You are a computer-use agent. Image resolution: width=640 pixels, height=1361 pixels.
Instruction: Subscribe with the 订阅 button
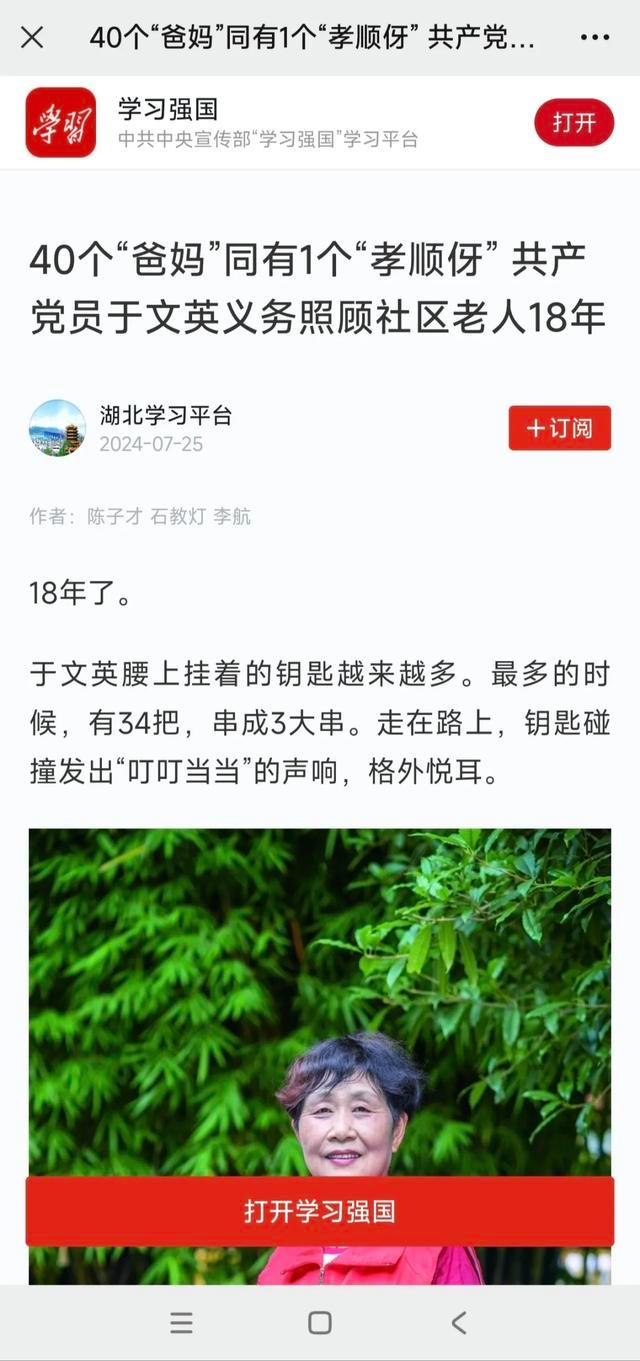click(559, 428)
